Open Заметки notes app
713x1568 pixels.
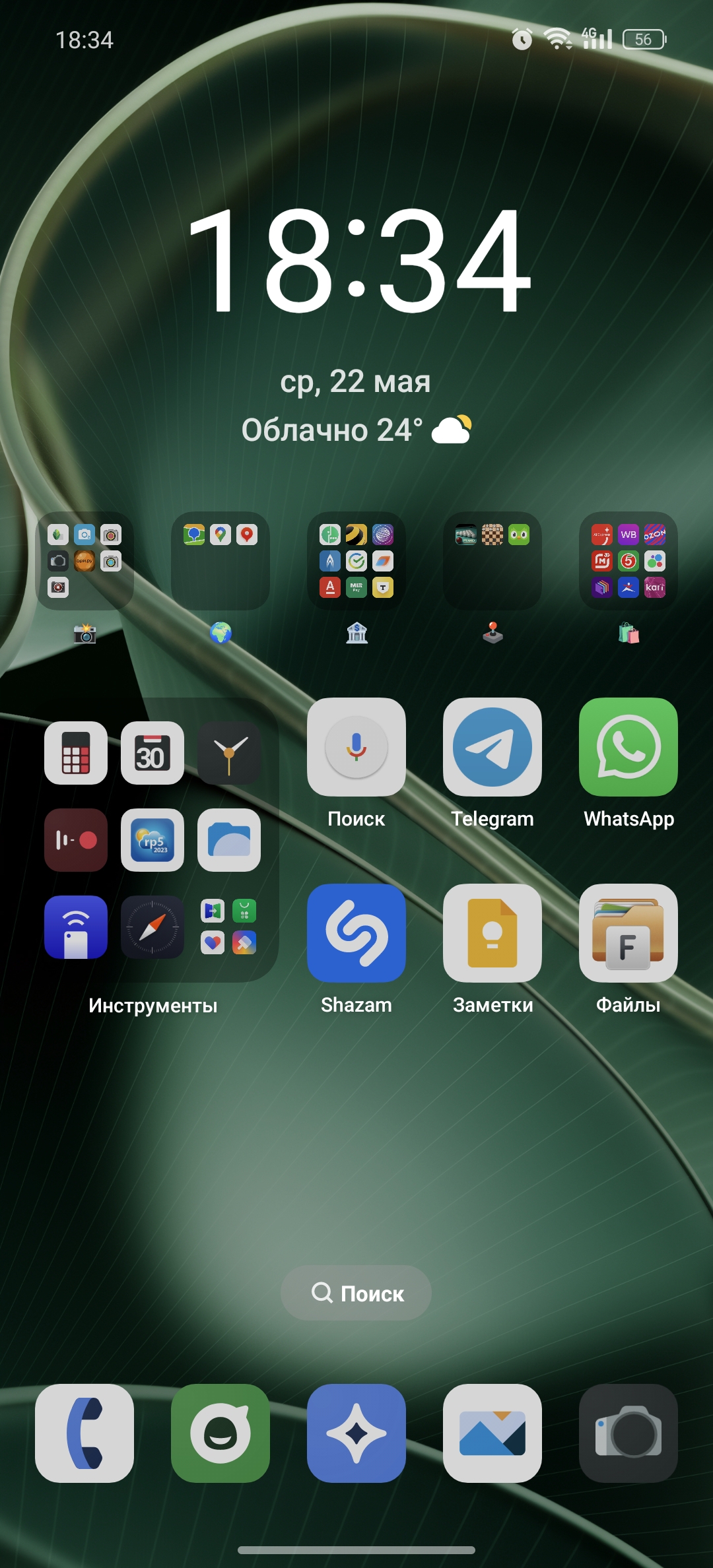point(492,933)
